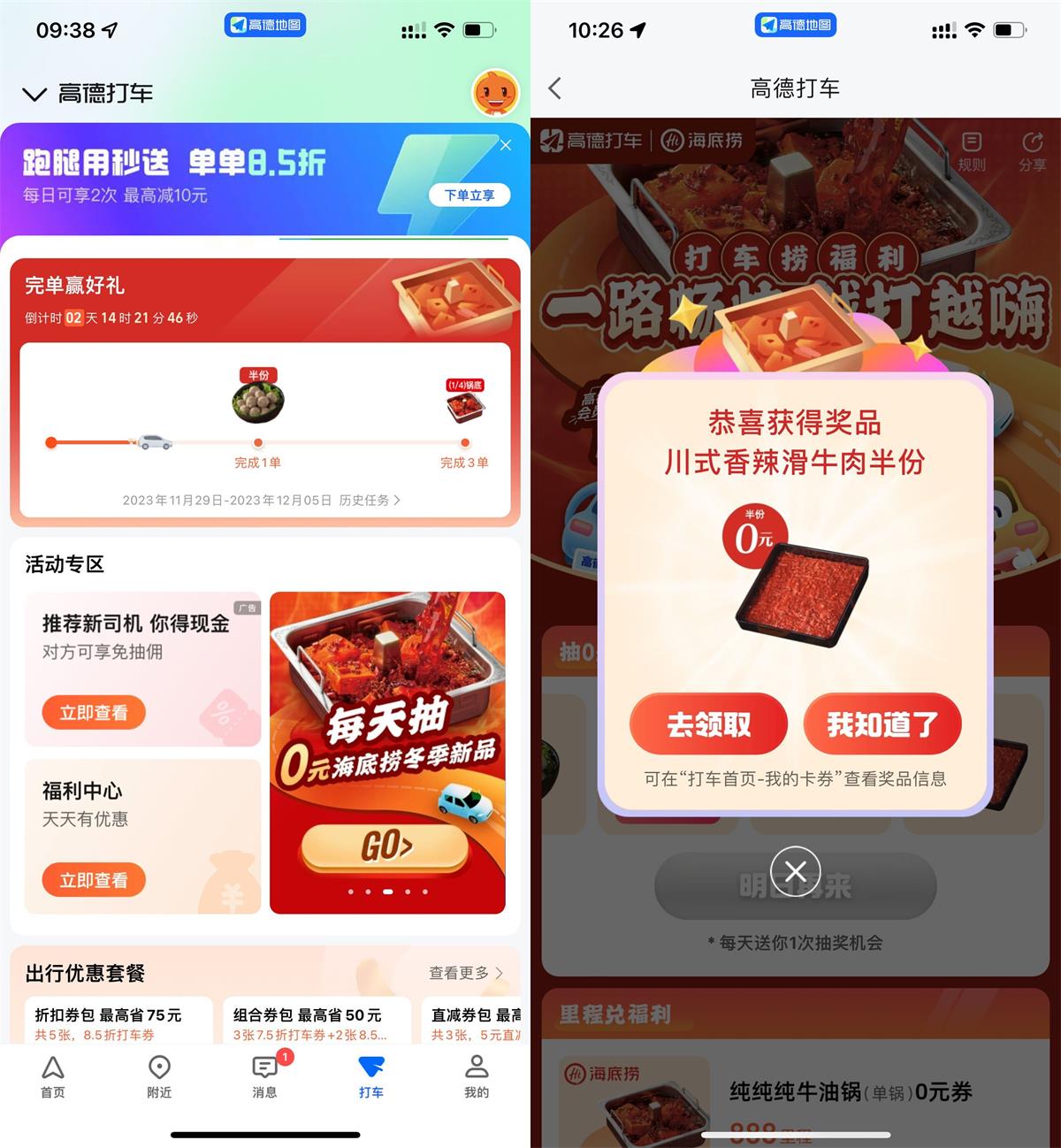Tap 立即查看 under 福利中心
Screen dimensions: 1061x1148
pos(94,880)
